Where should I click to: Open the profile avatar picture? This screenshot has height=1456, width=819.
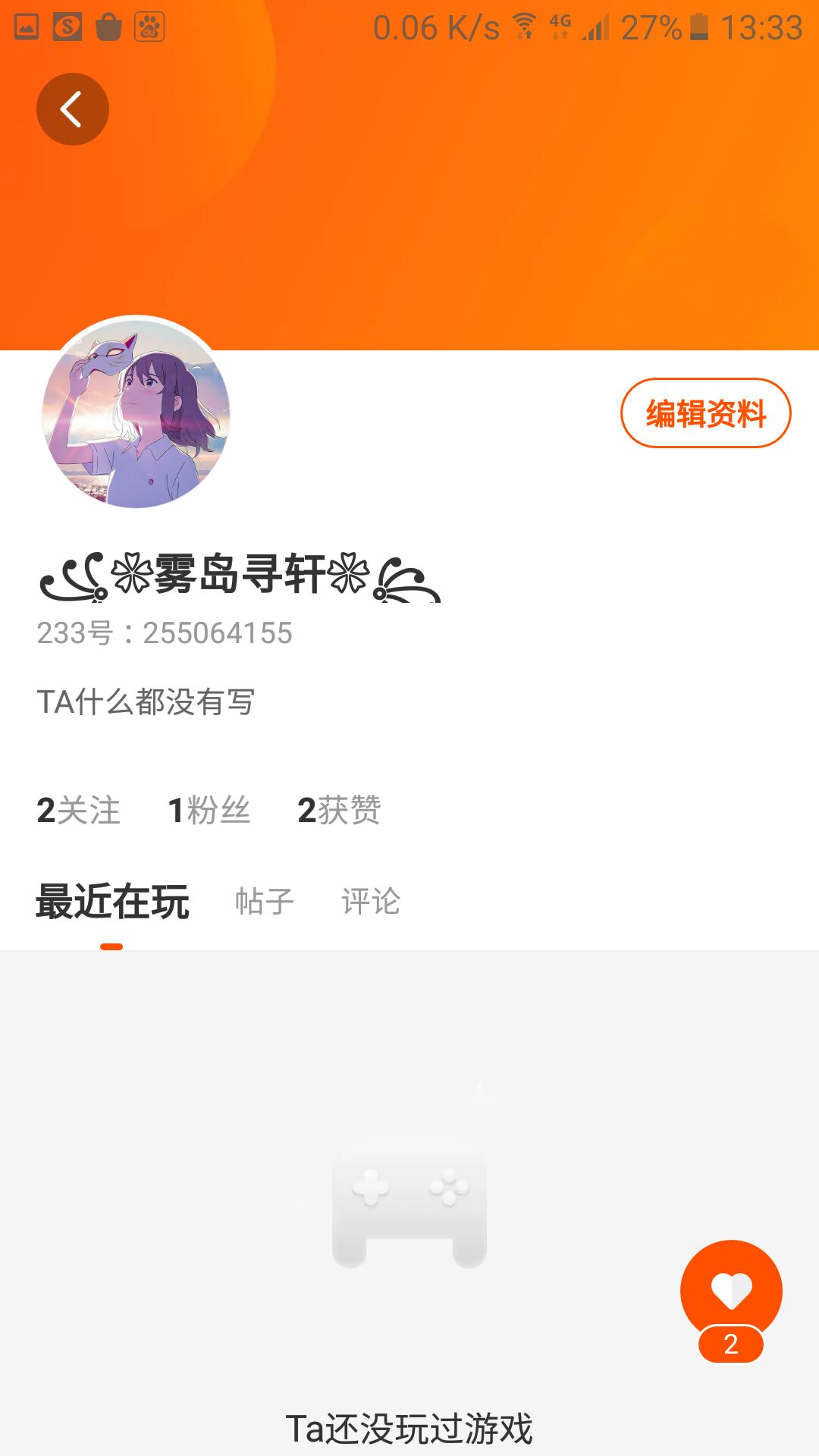coord(136,413)
